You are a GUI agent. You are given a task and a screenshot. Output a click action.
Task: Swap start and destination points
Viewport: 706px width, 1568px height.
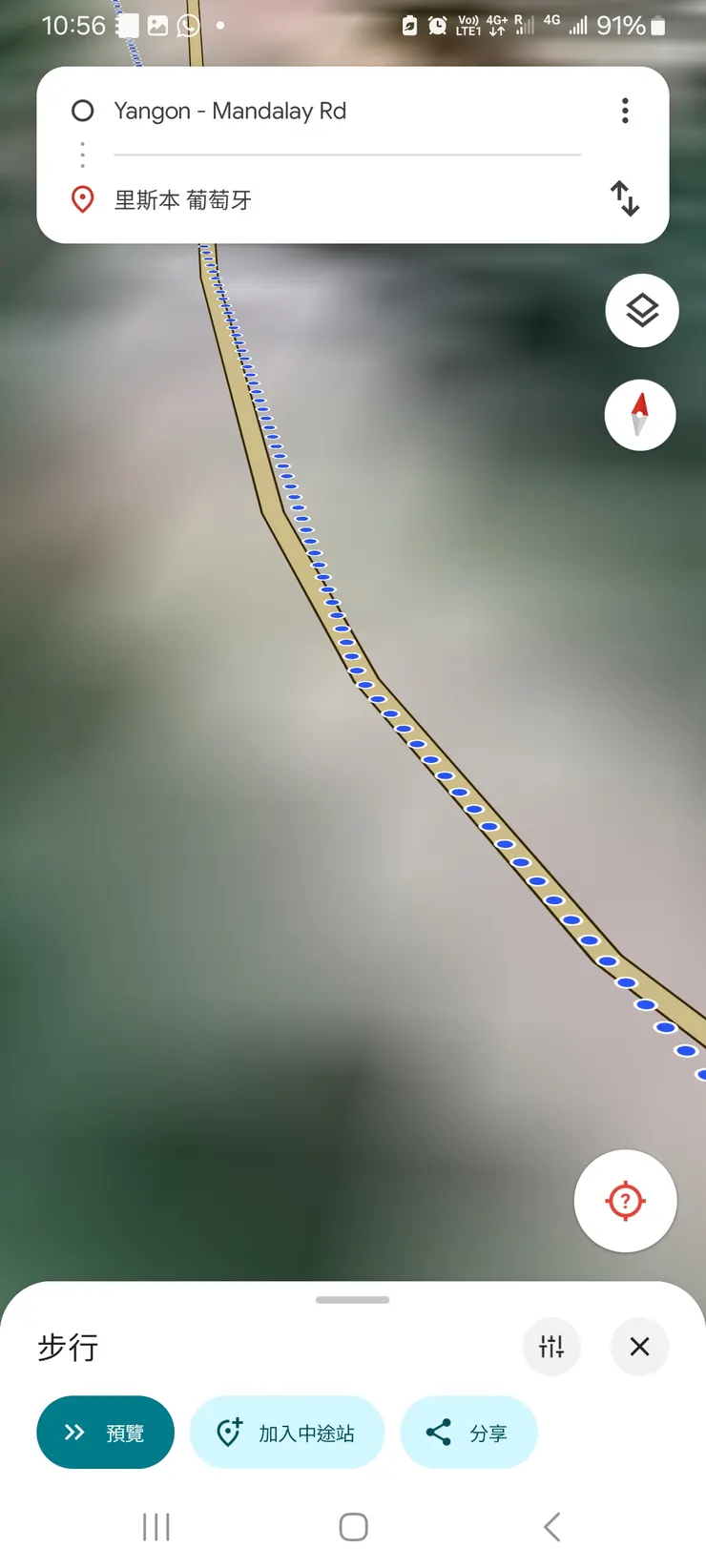[x=625, y=198]
